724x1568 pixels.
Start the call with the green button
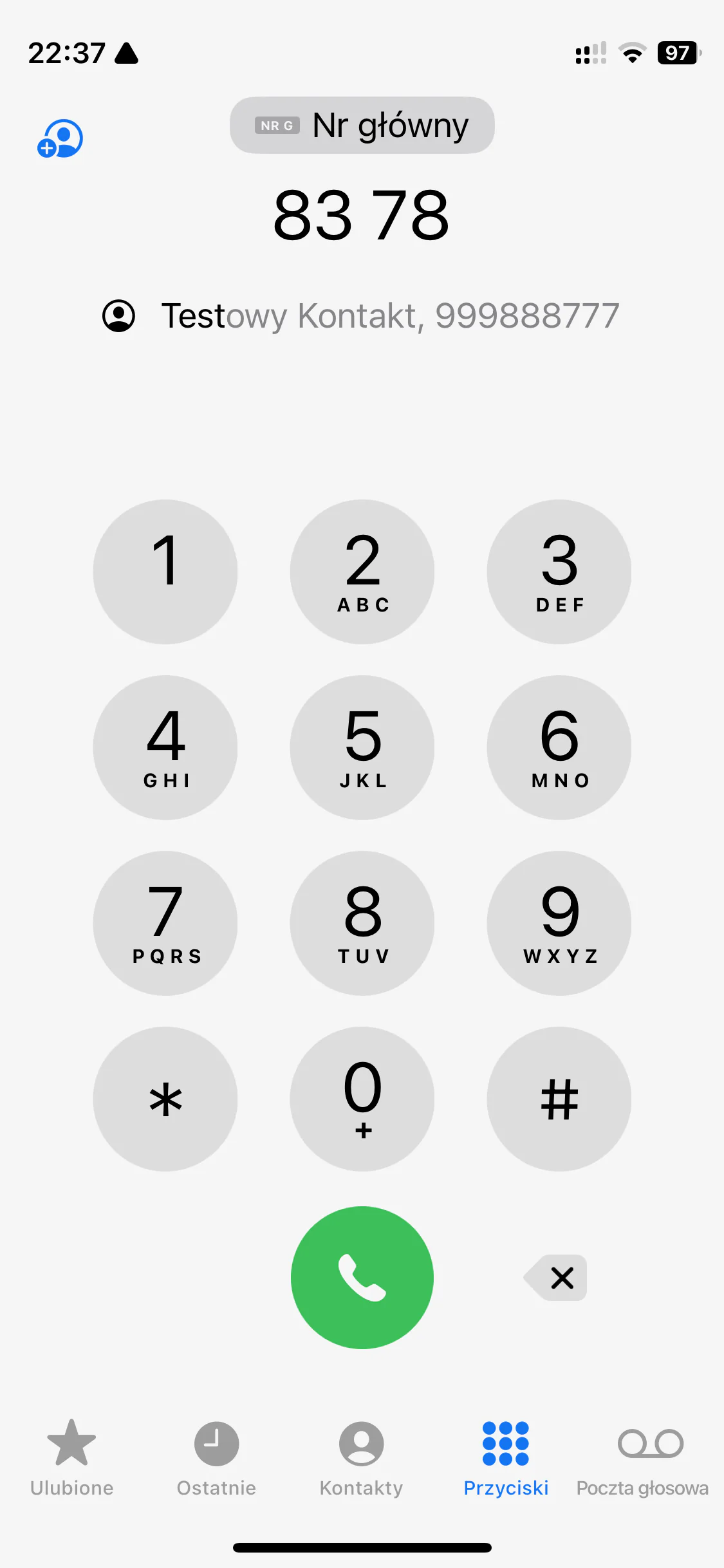click(362, 1277)
